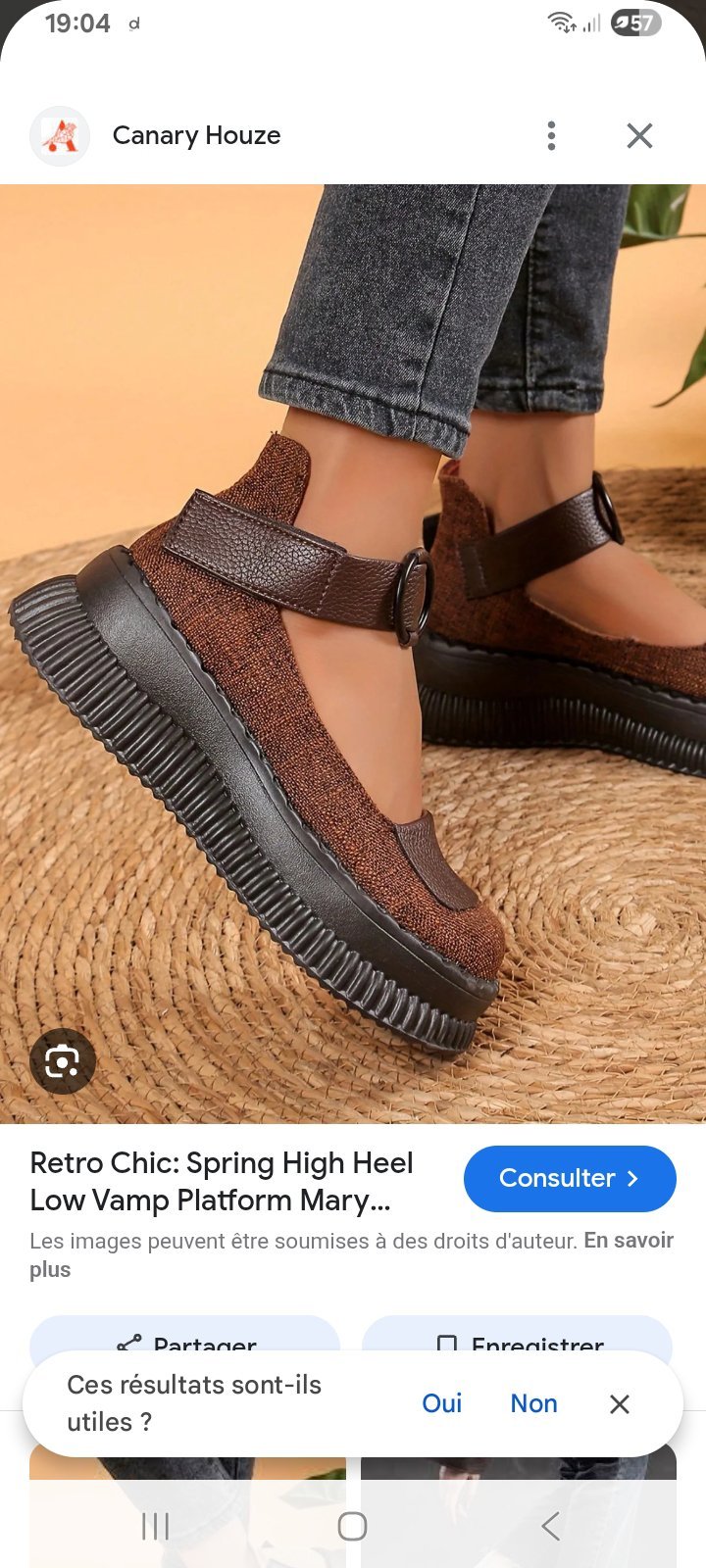Answer Oui to the feedback prompt
This screenshot has width=706, height=1568.
tap(441, 1403)
